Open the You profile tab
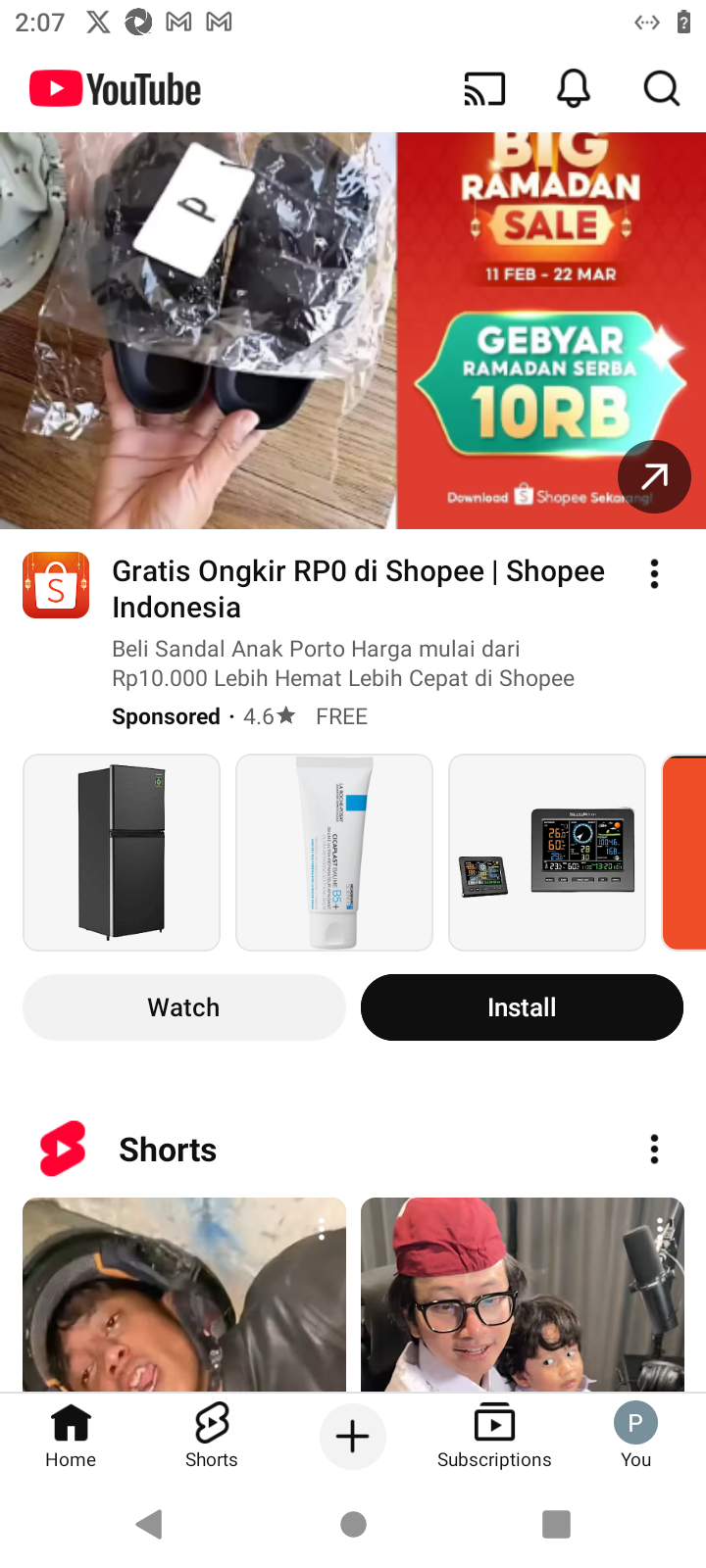 click(x=635, y=1436)
